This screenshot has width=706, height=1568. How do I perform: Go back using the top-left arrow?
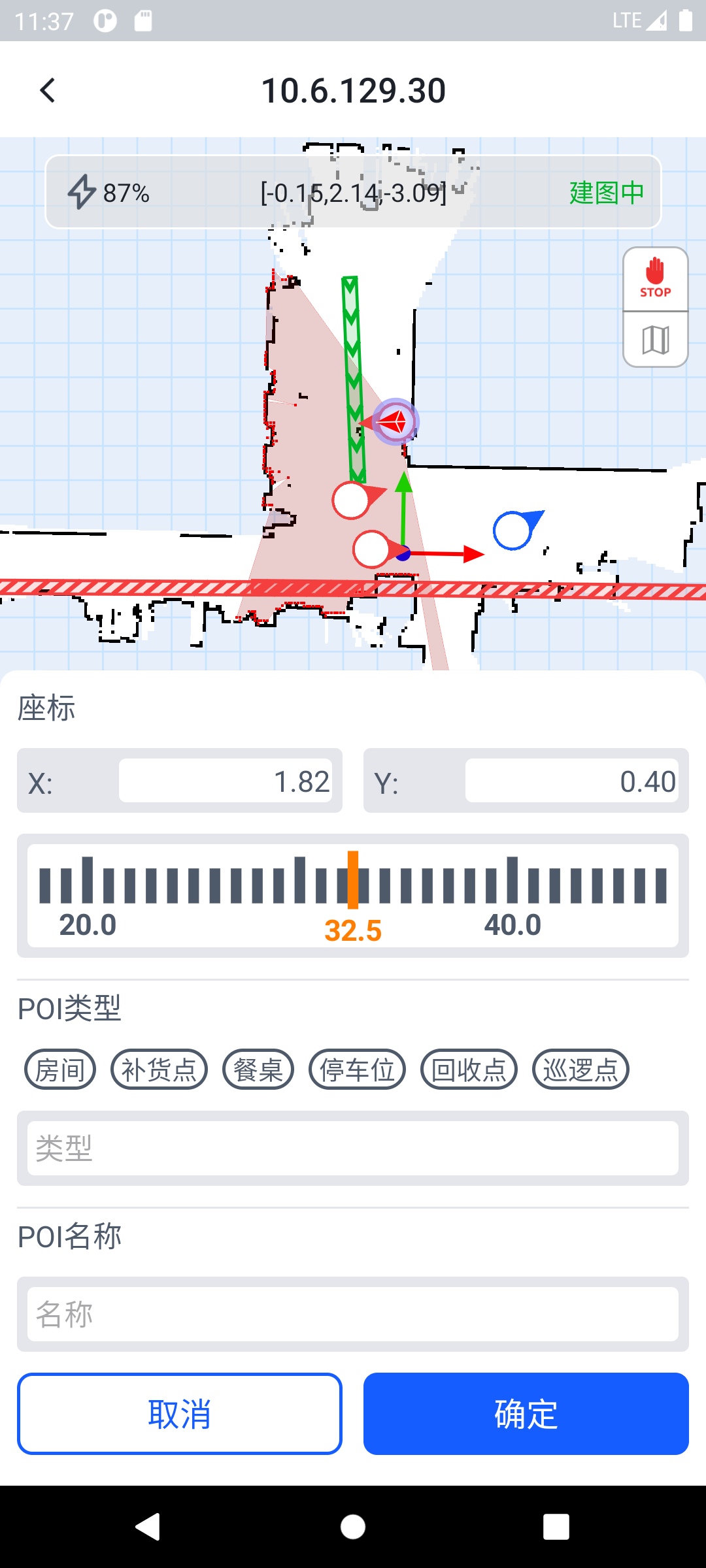pyautogui.click(x=47, y=91)
